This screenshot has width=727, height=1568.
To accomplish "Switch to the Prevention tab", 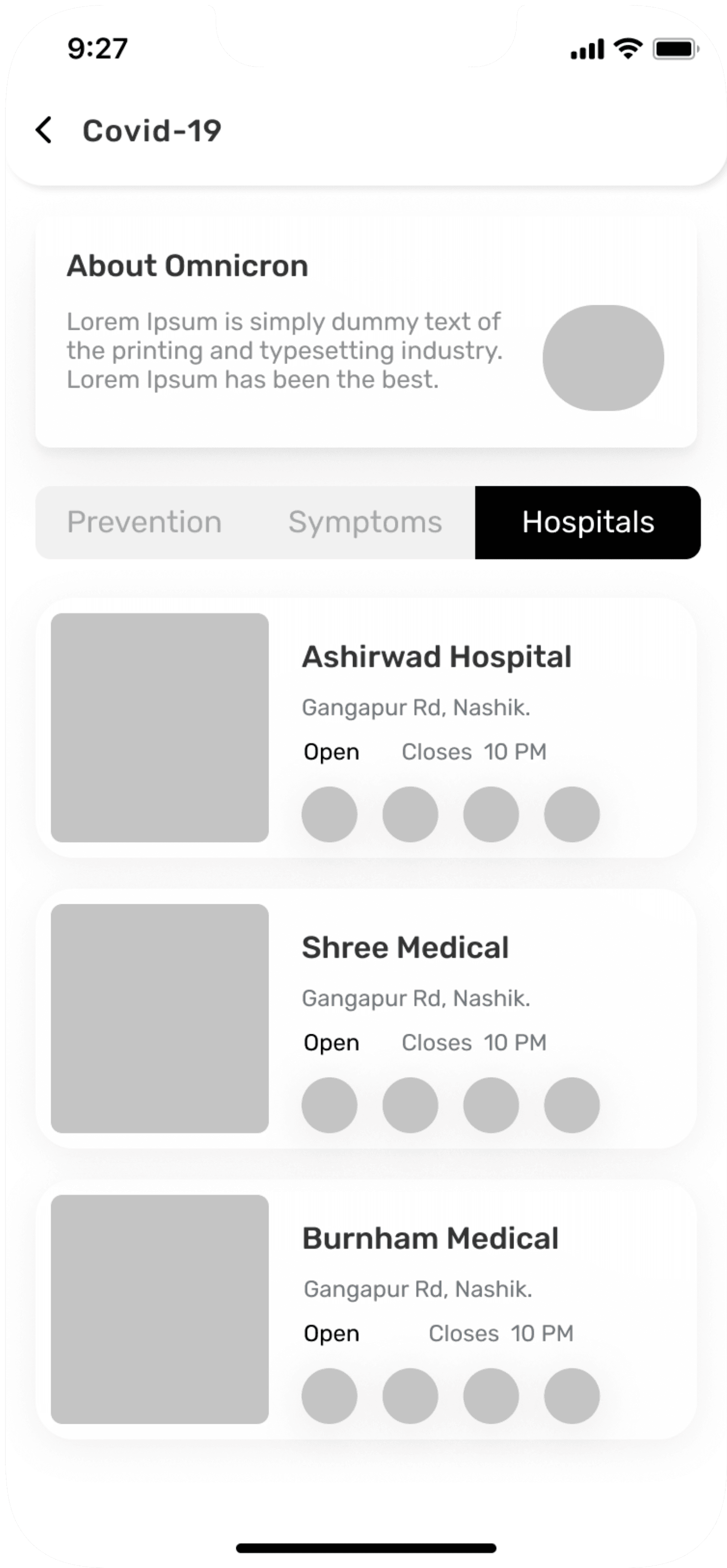I will [144, 522].
